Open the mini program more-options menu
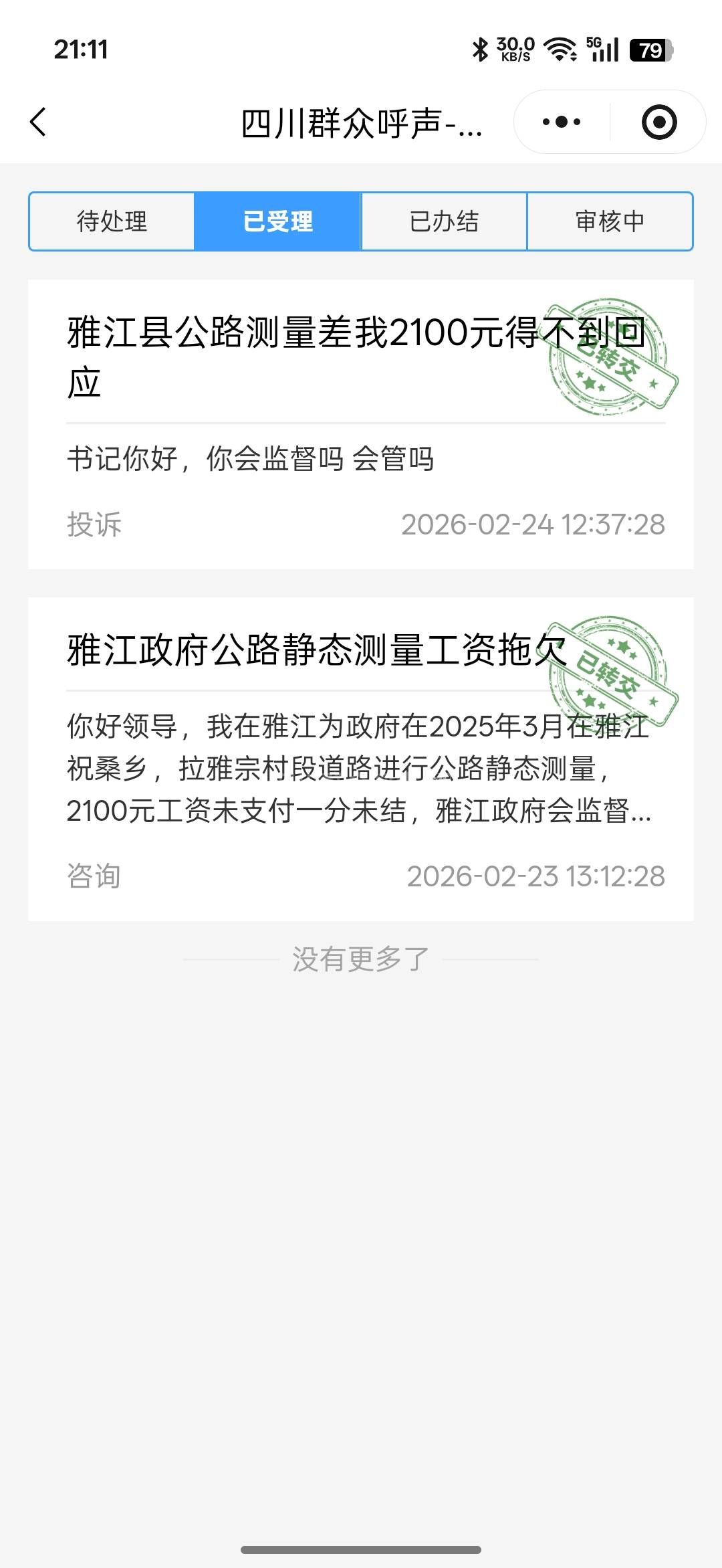Image resolution: width=722 pixels, height=1568 pixels. coord(562,122)
